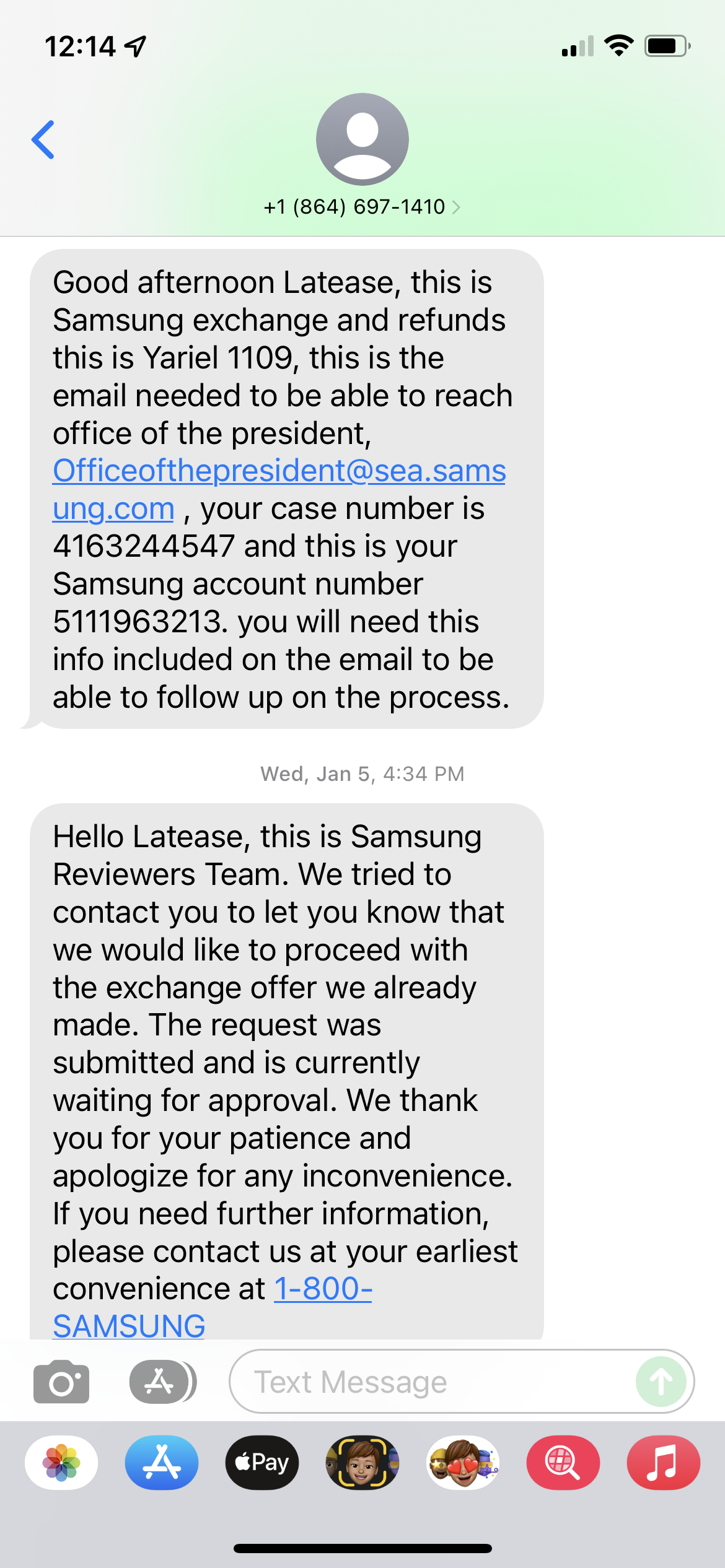Call the 1-800-SAMSUNG number link
The width and height of the screenshot is (725, 1568).
pos(322,1290)
